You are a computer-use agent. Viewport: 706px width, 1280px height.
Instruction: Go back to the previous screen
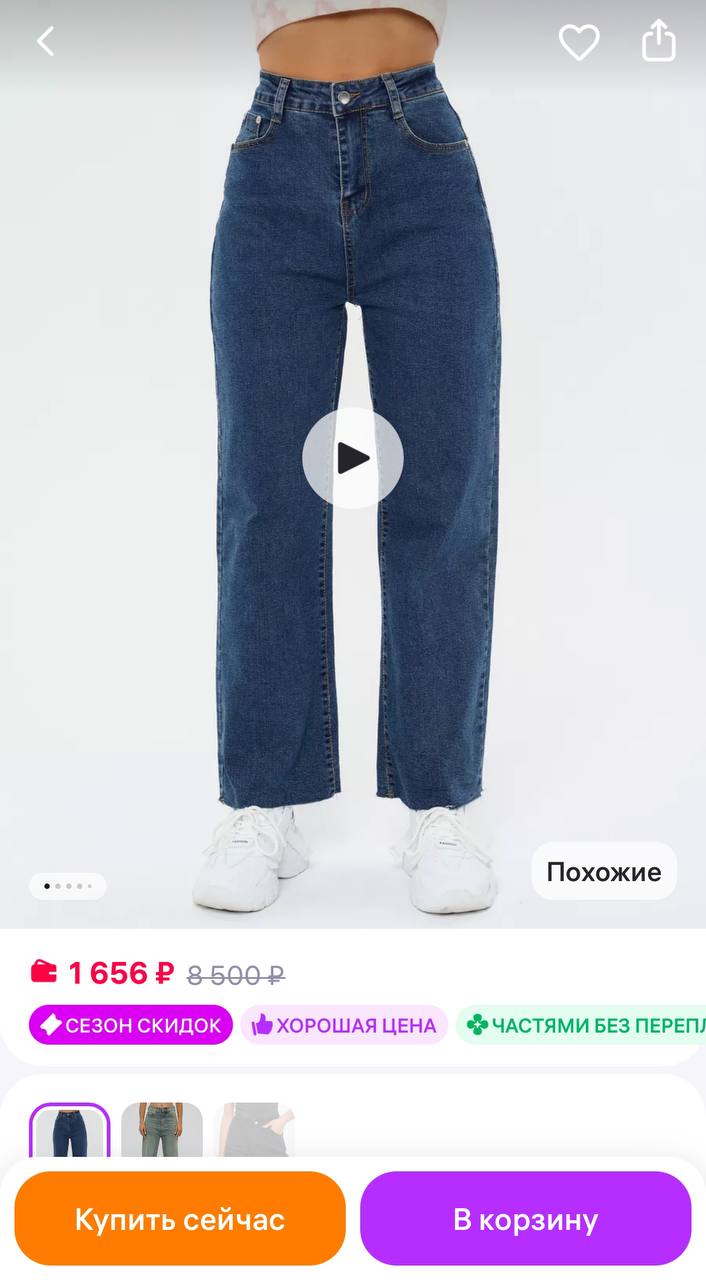pos(45,42)
